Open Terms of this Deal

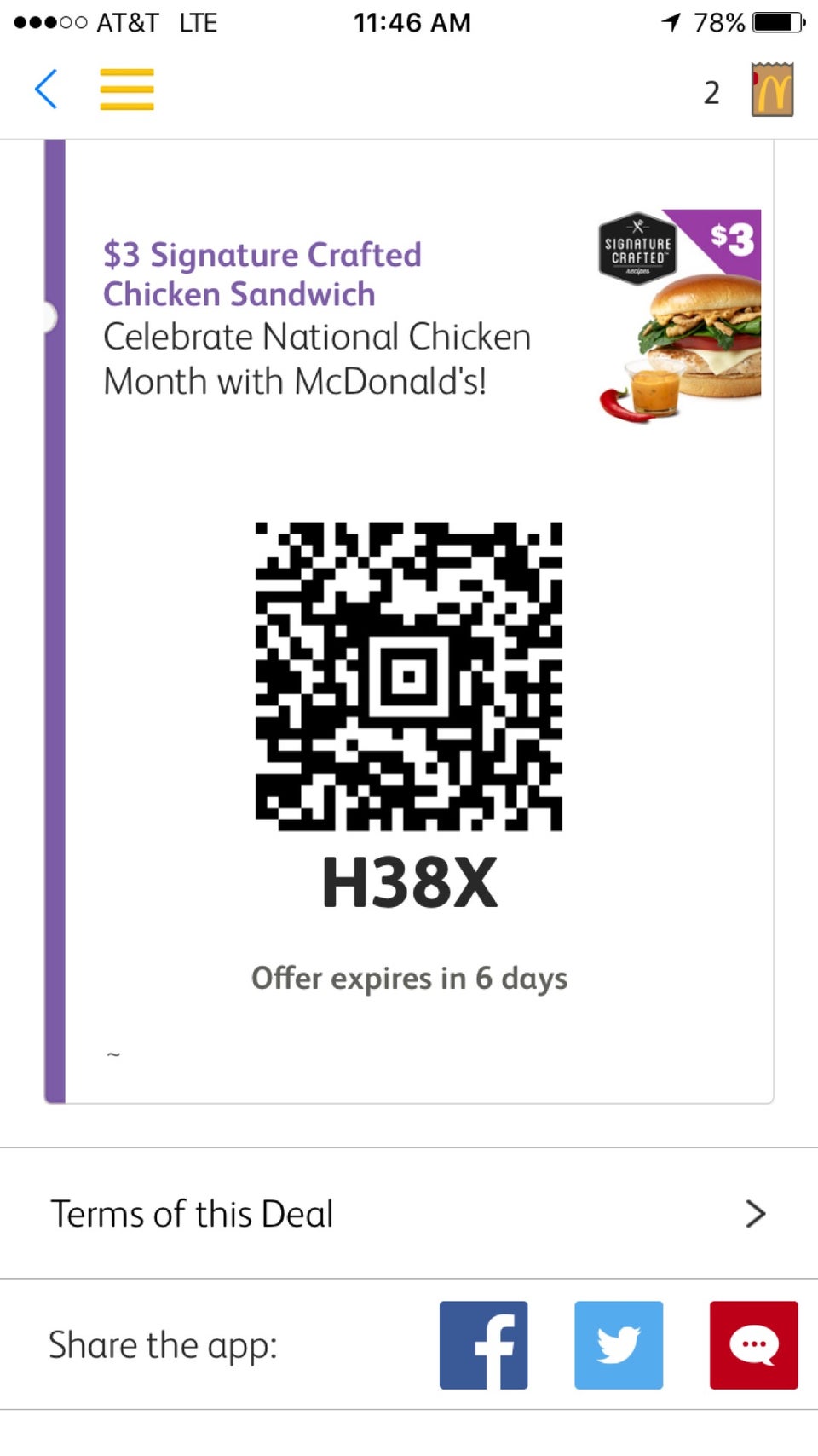[191, 1214]
